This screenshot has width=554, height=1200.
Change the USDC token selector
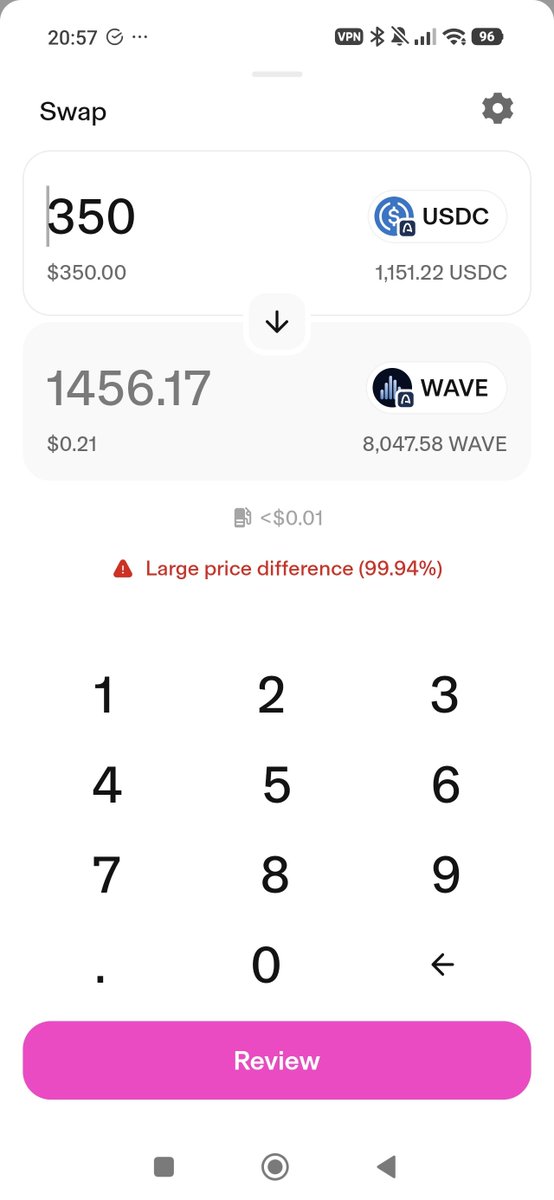[436, 217]
